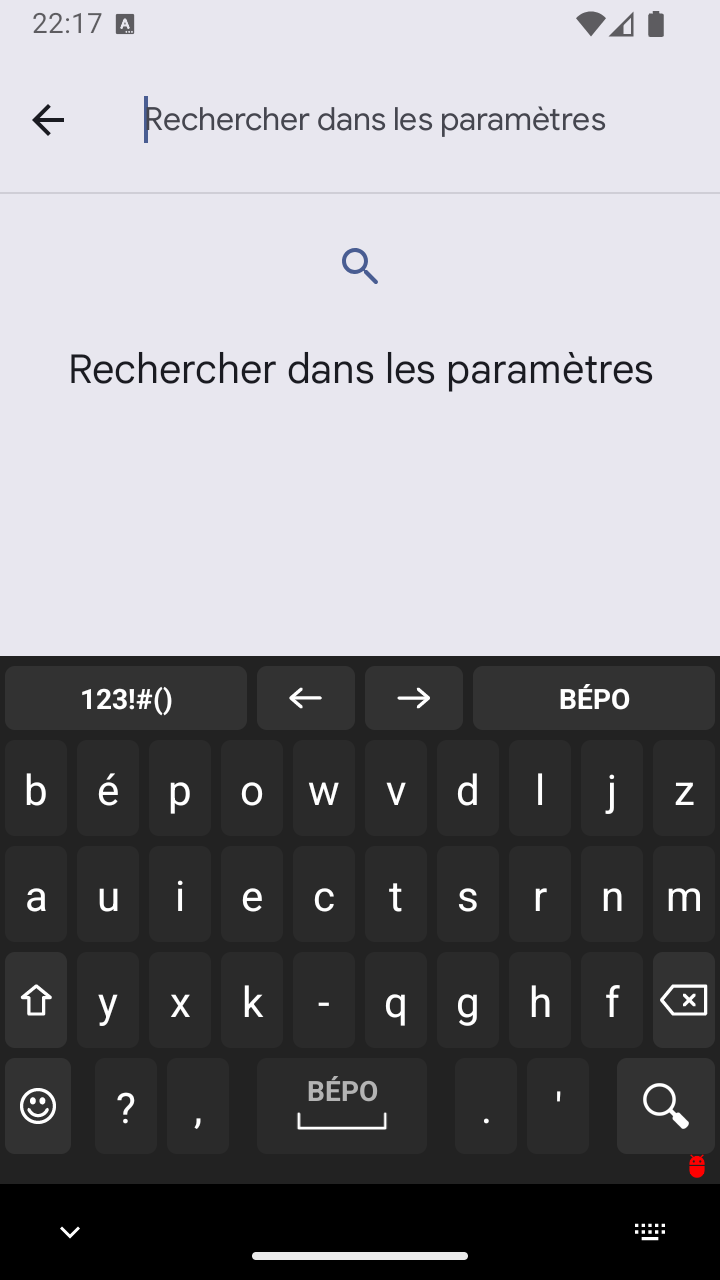This screenshot has height=1280, width=720.
Task: Submit search with keyboard magnifier key
Action: tap(665, 1106)
